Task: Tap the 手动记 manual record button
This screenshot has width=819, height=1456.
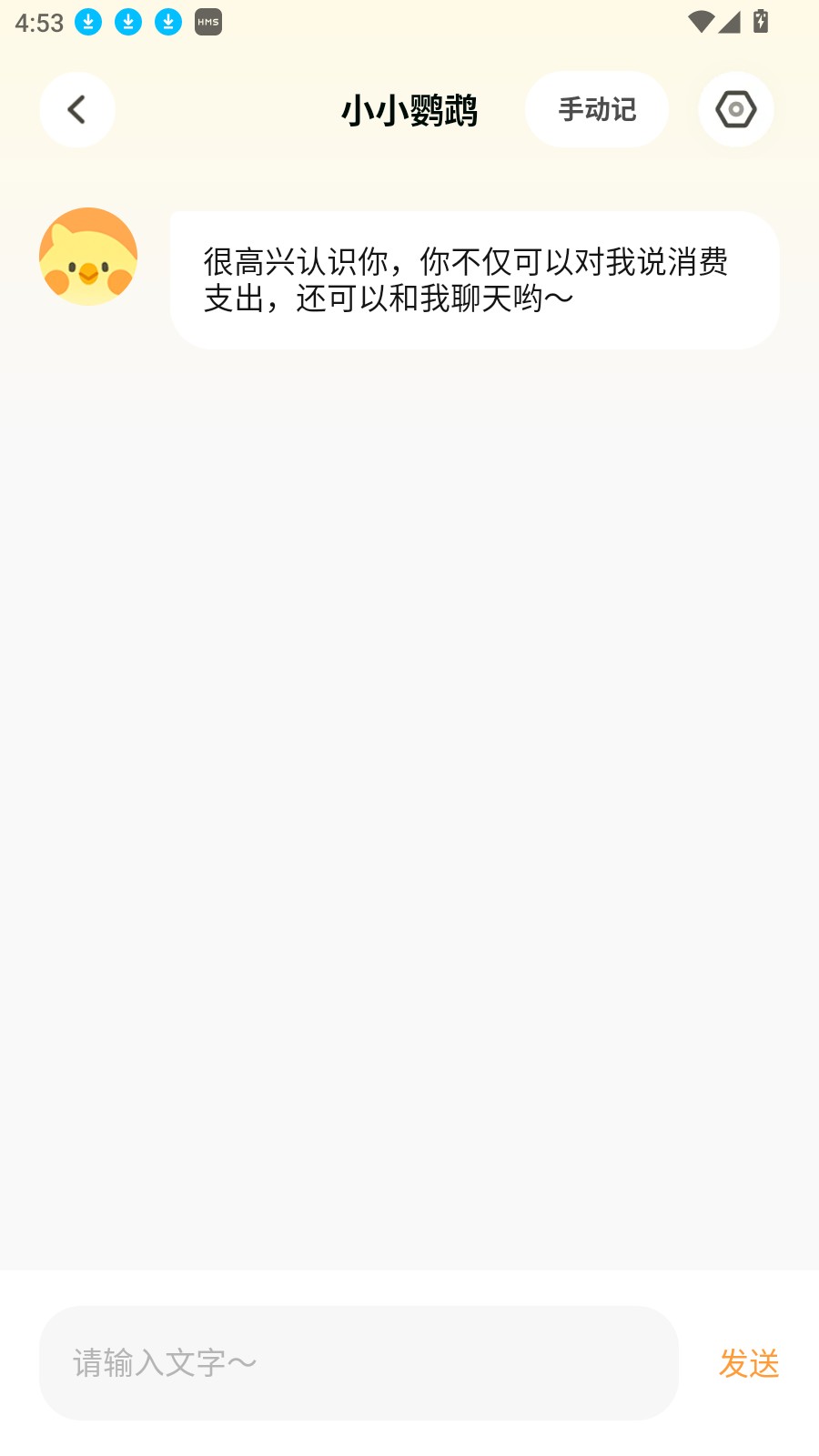Action: pyautogui.click(x=597, y=110)
